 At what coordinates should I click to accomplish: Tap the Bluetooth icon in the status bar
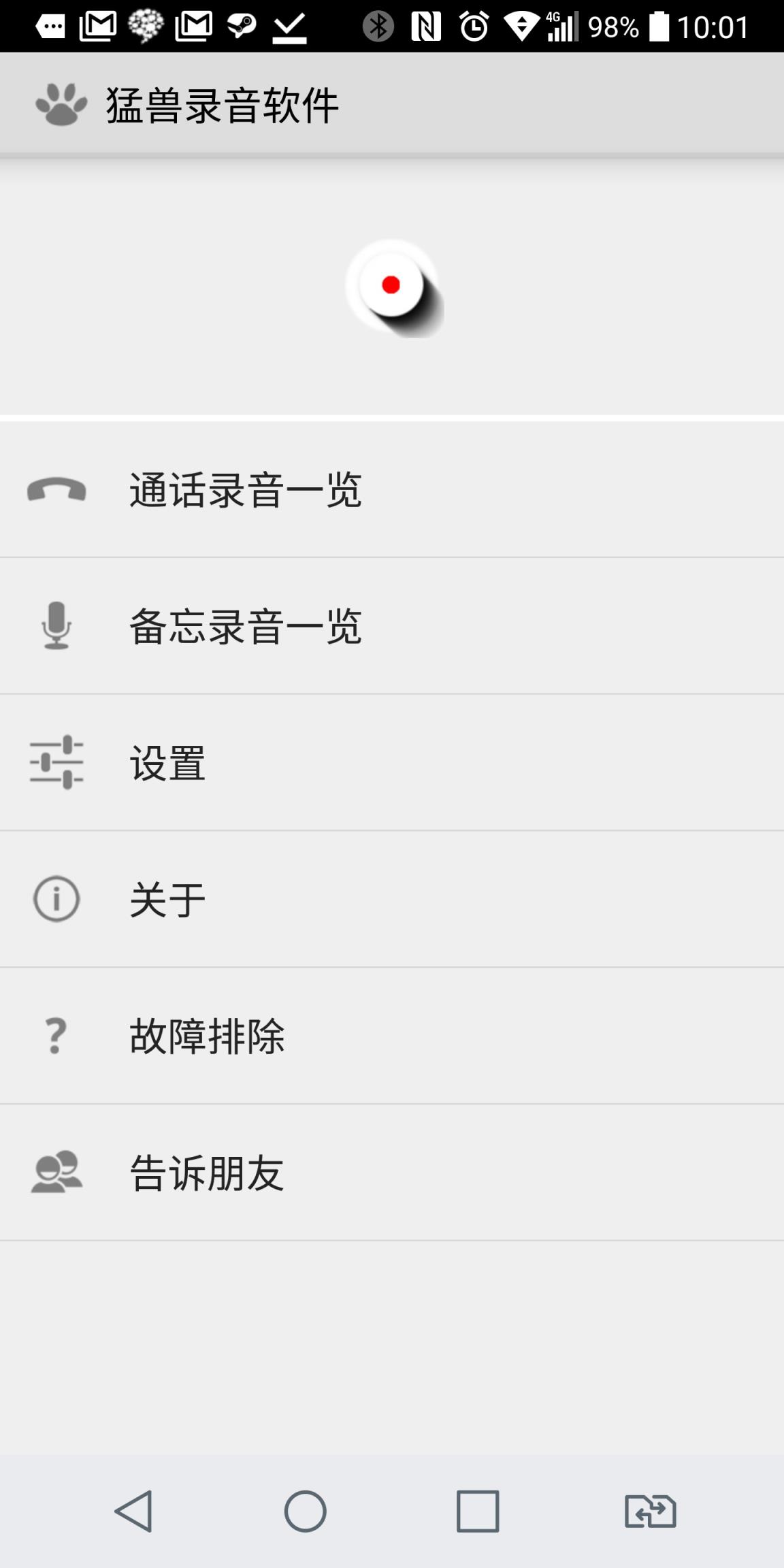(x=379, y=27)
